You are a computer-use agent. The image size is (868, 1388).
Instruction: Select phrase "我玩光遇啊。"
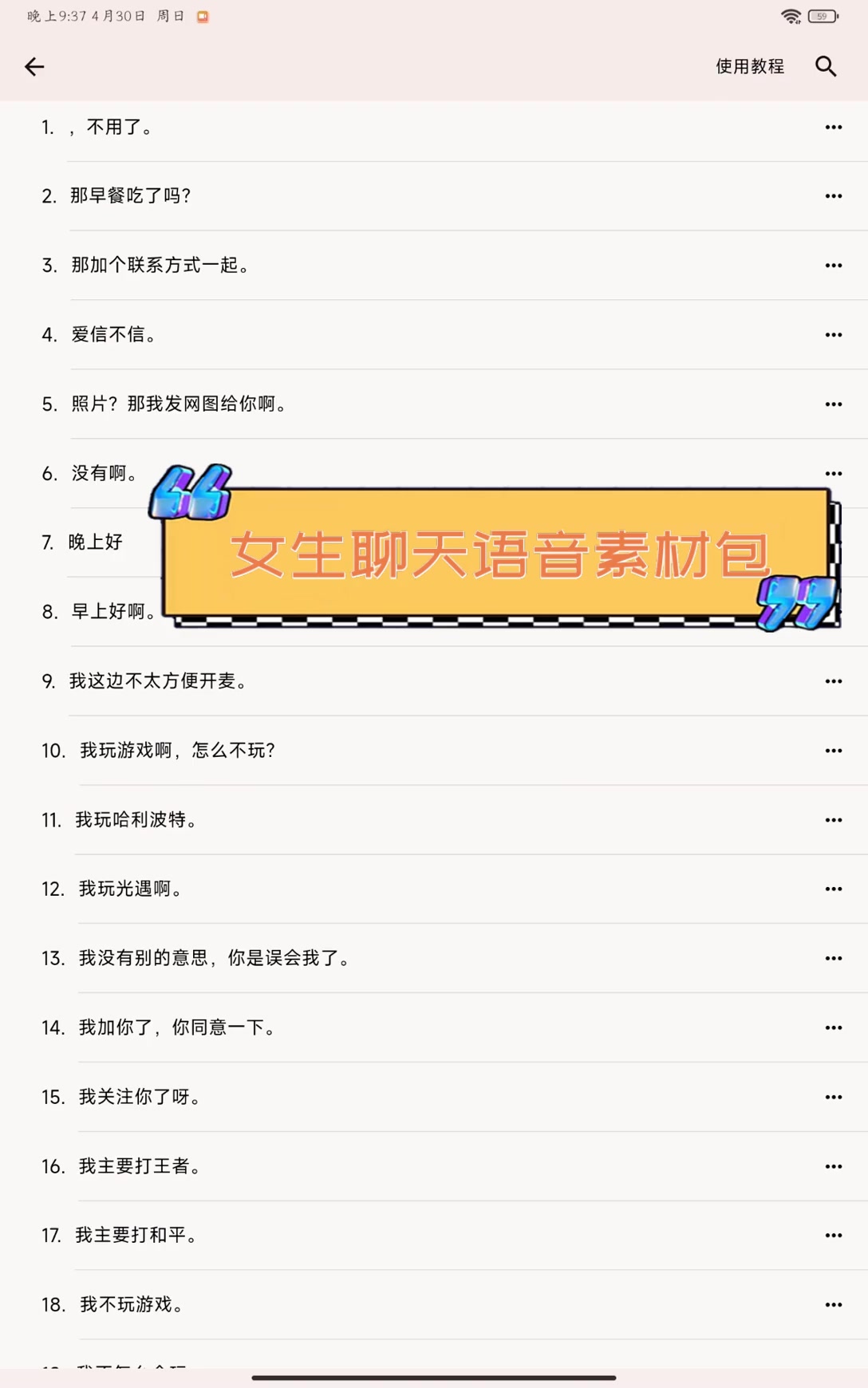[128, 889]
